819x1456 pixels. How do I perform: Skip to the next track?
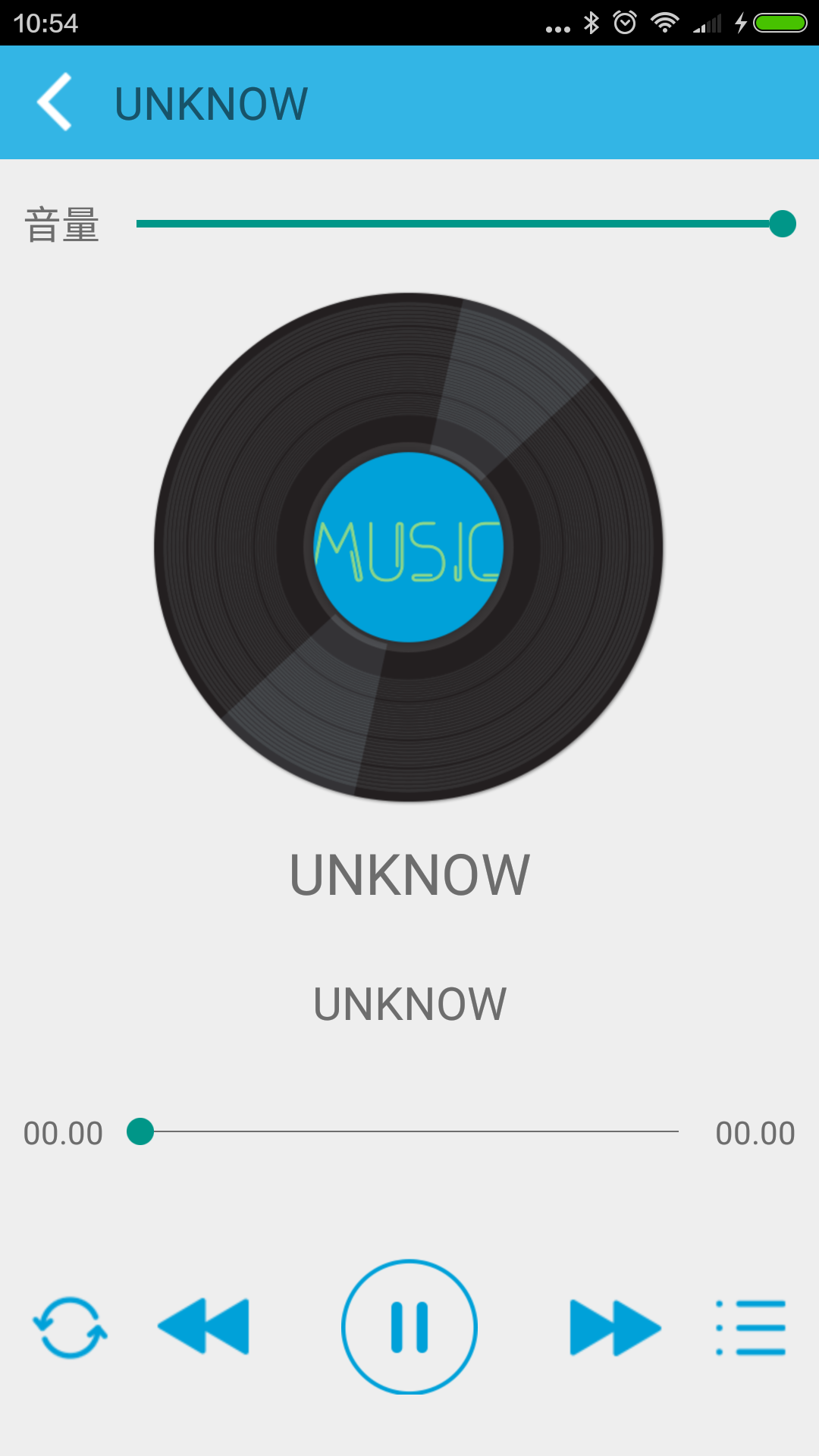pyautogui.click(x=615, y=1327)
